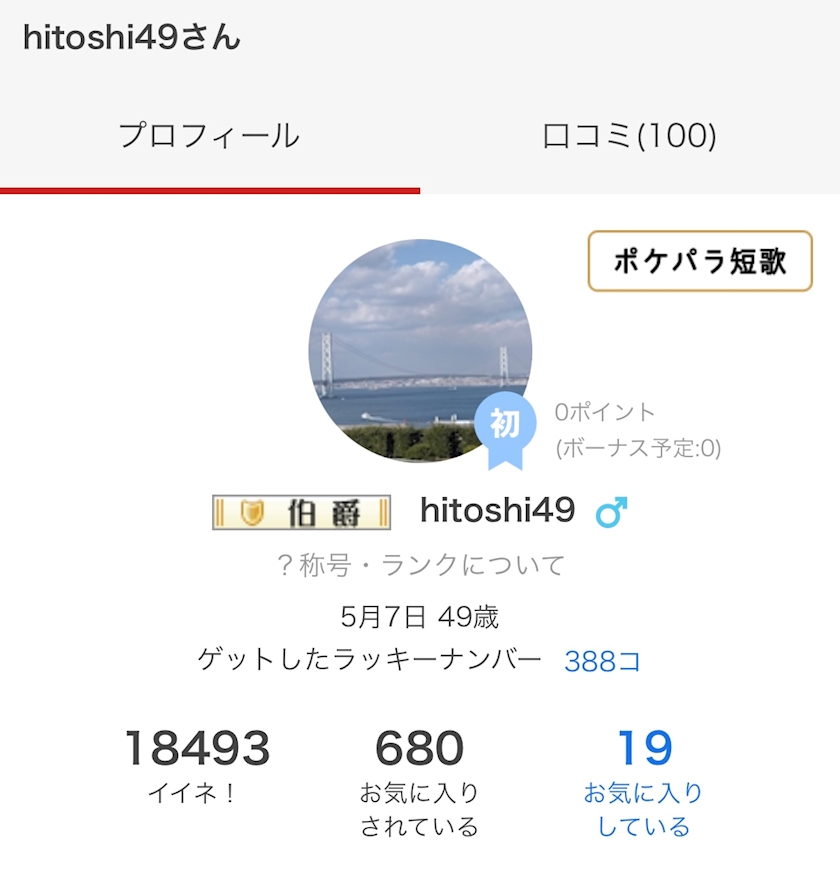Image resolution: width=840 pixels, height=874 pixels.
Task: Open the ポケパラ短歌 button
Action: pyautogui.click(x=700, y=261)
